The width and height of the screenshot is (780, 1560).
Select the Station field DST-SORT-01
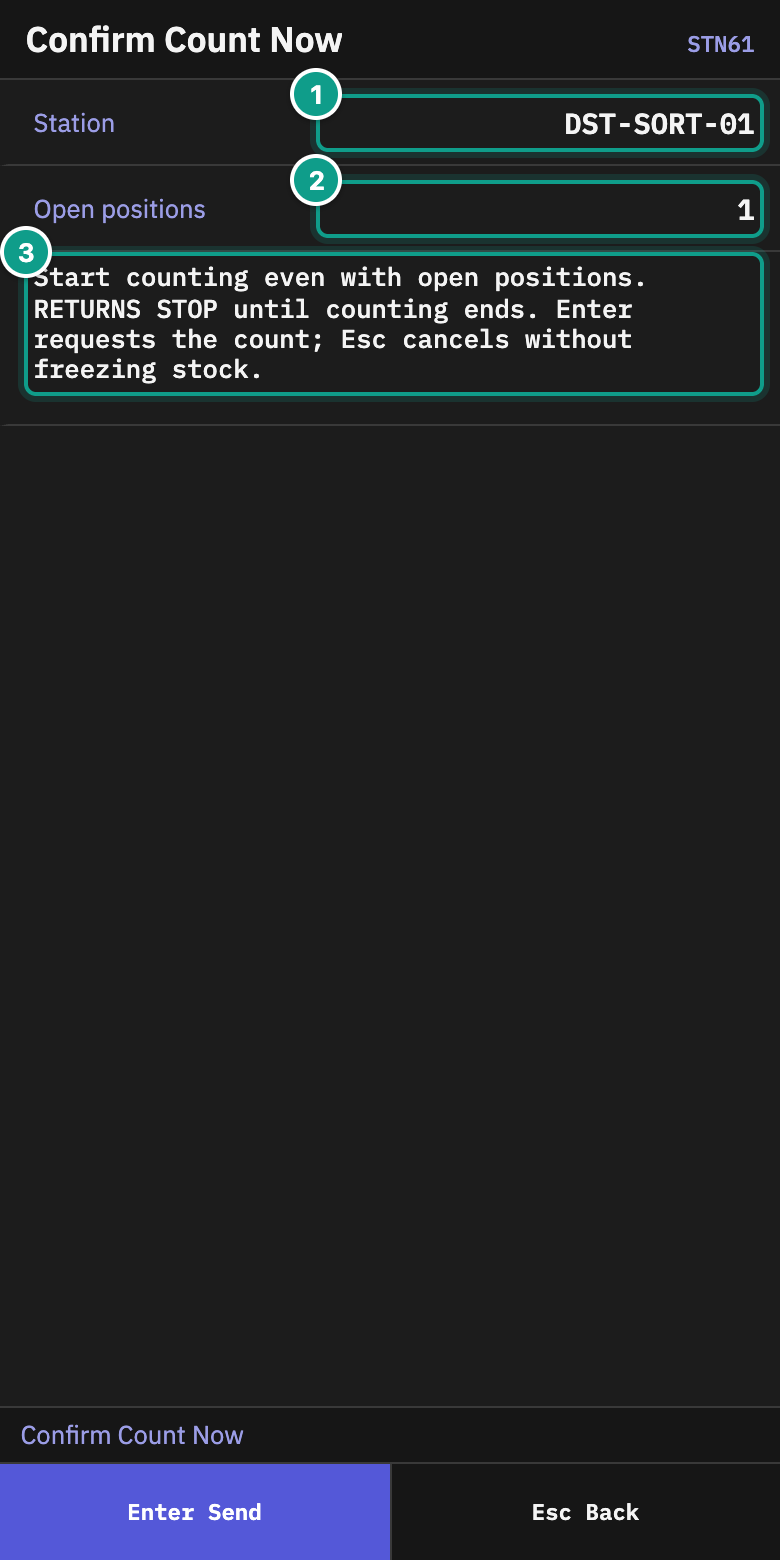(x=540, y=123)
